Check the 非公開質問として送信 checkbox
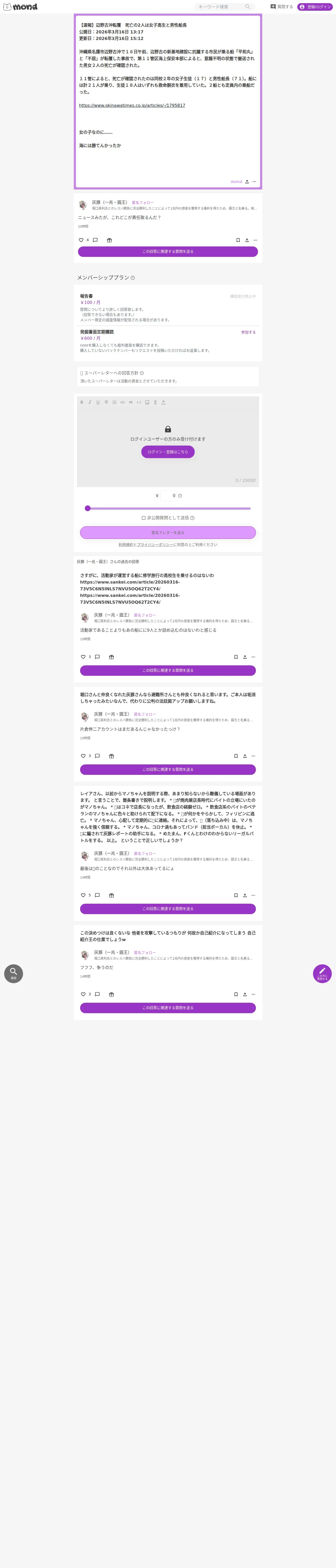Screen dimensions: 336x1568 (144, 518)
